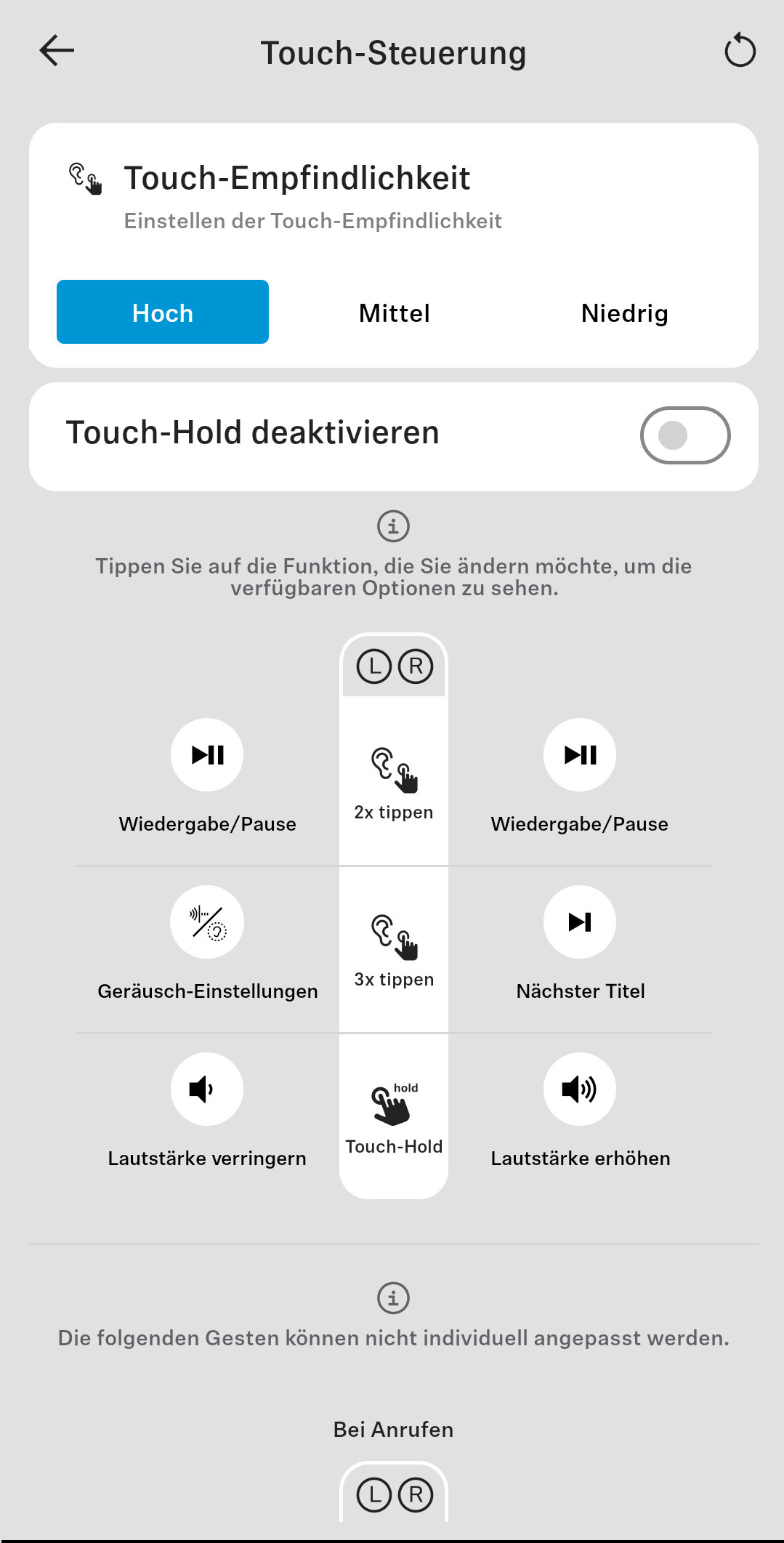
Task: Change left 2x tap Wiedergabe/Pause function
Action: click(207, 755)
